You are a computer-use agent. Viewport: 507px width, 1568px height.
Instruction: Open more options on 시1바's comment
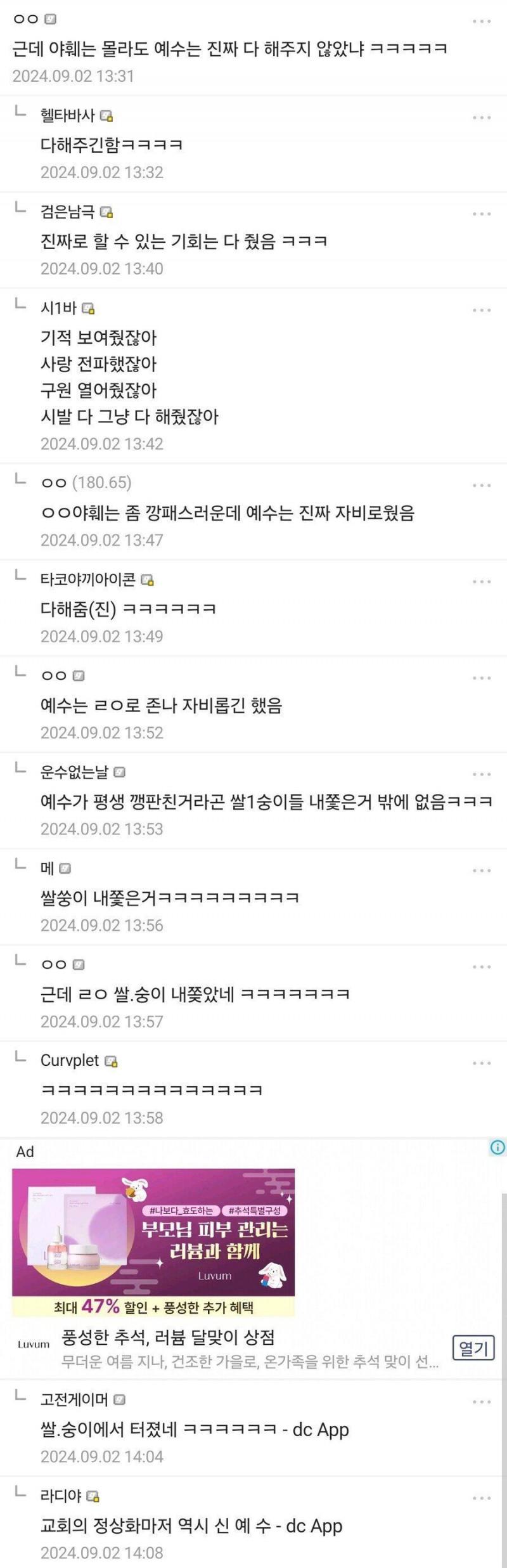(x=481, y=311)
